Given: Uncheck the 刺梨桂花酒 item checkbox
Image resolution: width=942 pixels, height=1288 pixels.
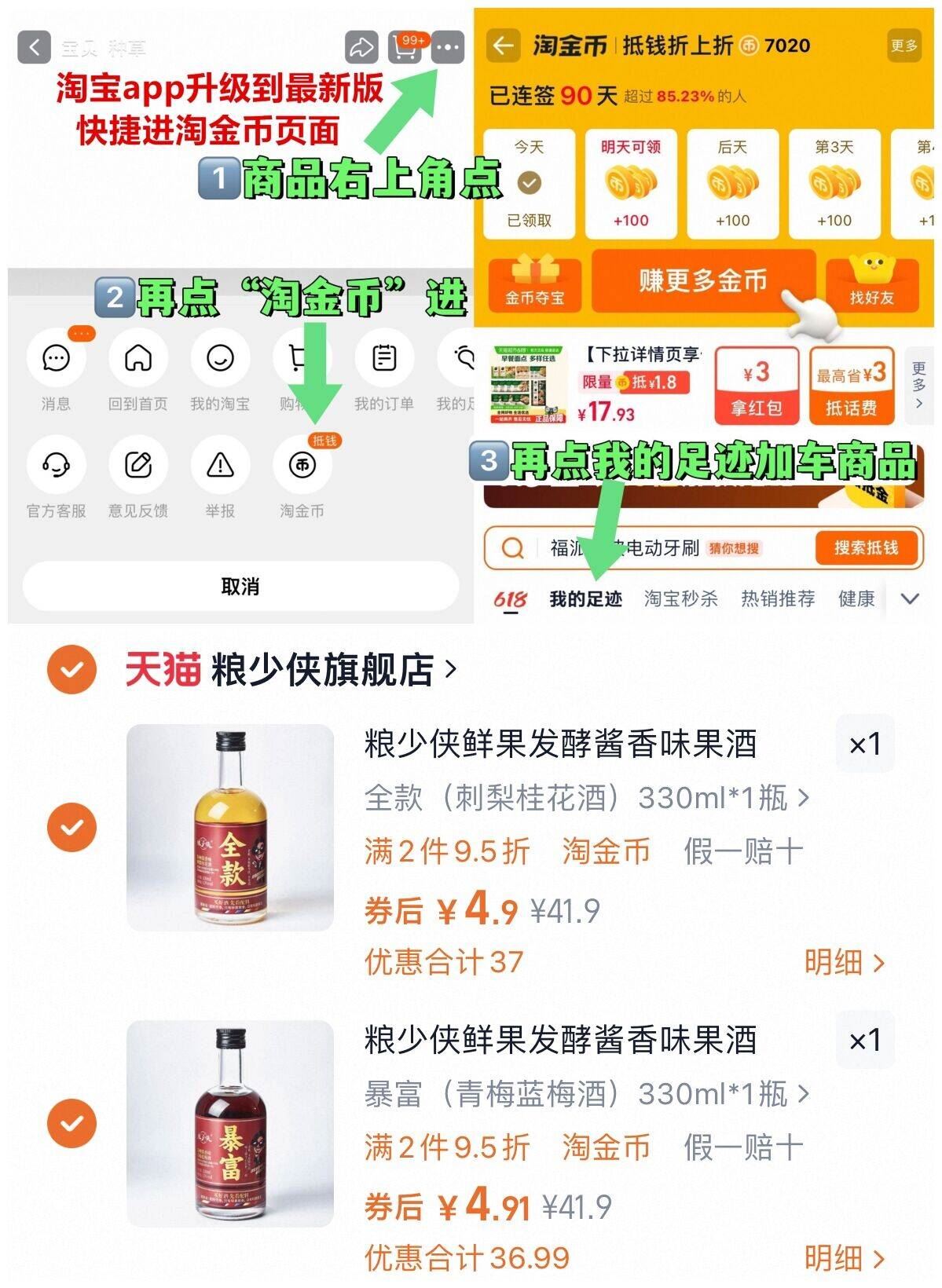Looking at the screenshot, I should (x=69, y=826).
